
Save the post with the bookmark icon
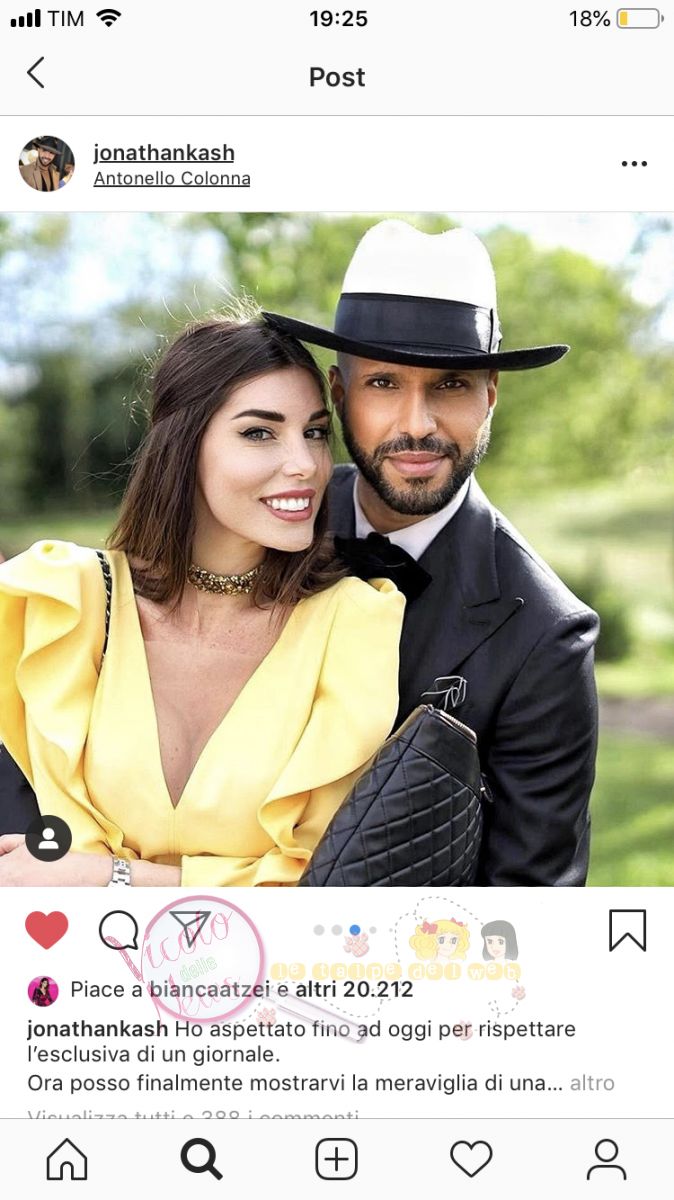[627, 930]
